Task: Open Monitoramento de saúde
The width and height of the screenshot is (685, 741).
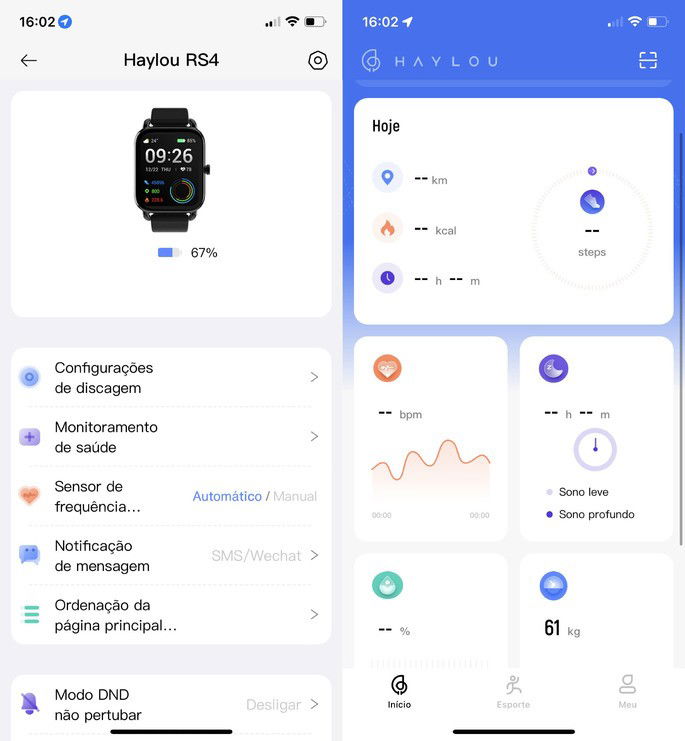Action: [170, 437]
